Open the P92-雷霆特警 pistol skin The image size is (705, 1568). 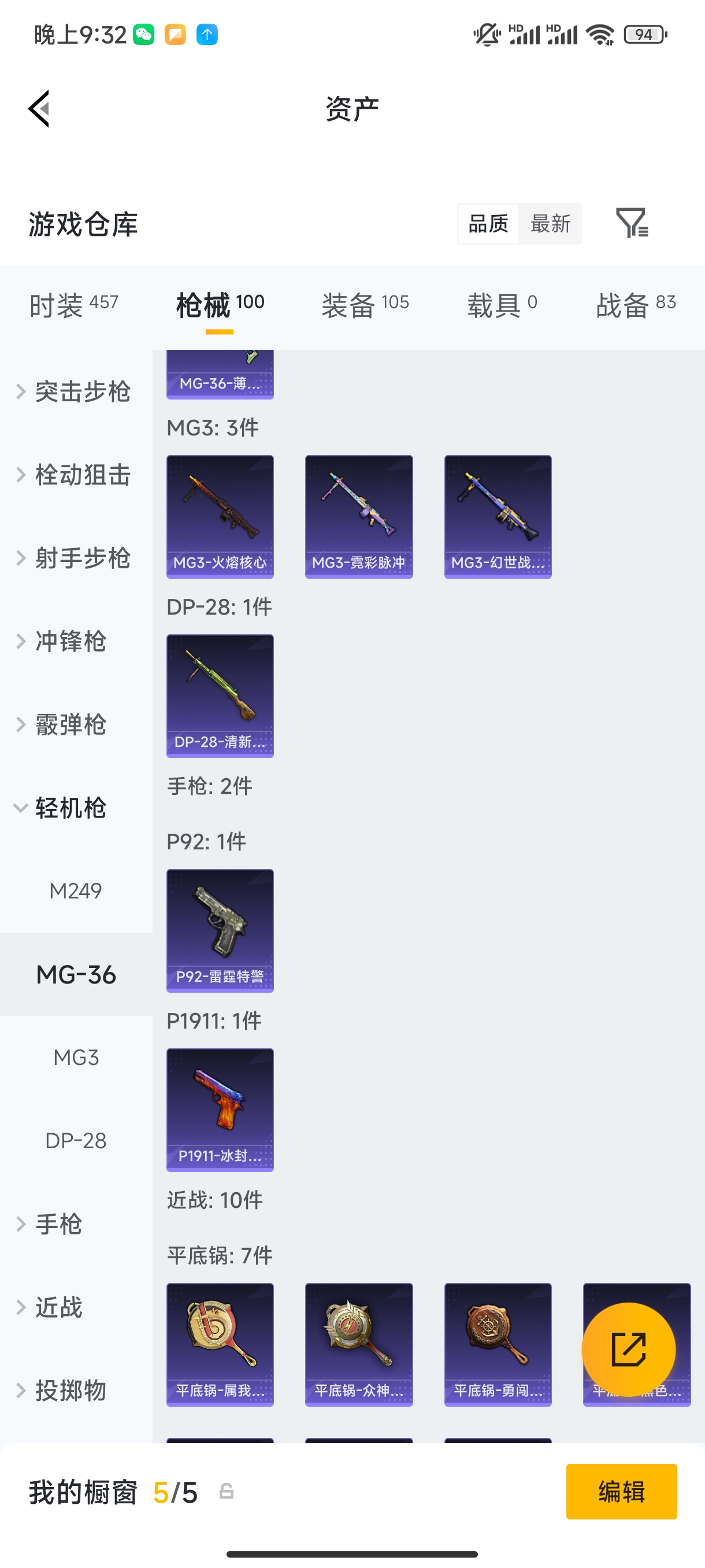click(220, 930)
